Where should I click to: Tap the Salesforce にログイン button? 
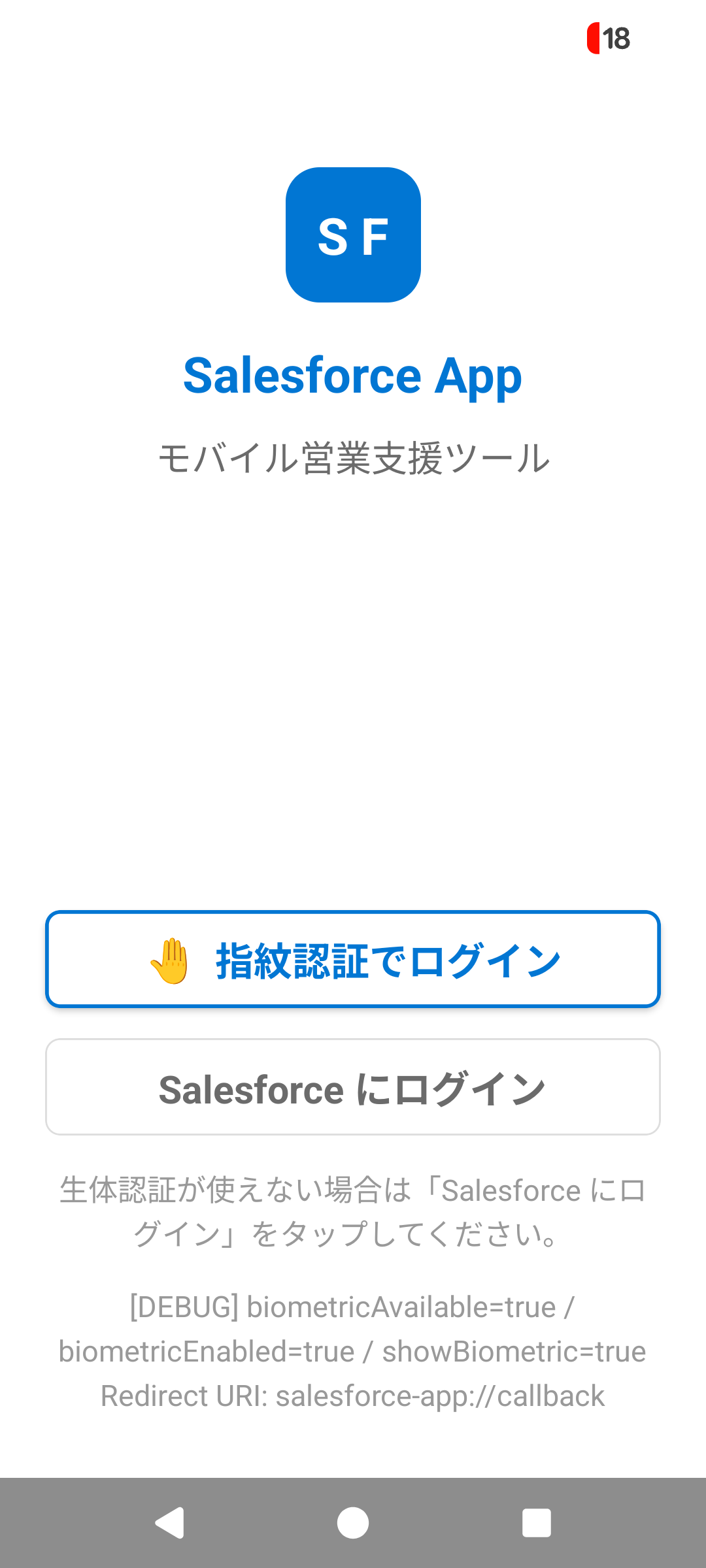353,1087
